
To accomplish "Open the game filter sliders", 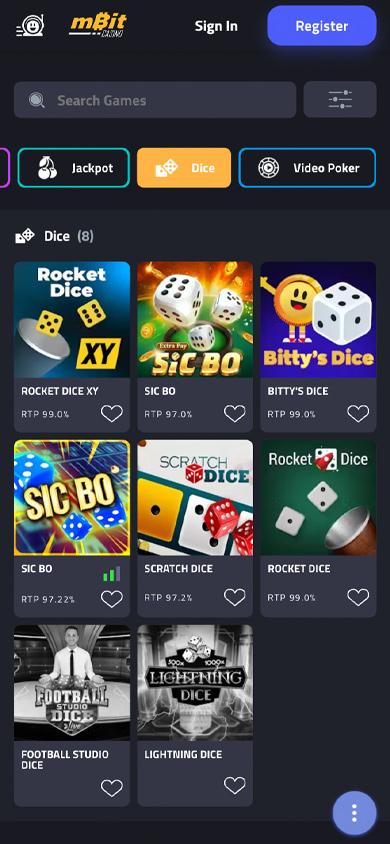I will (340, 100).
